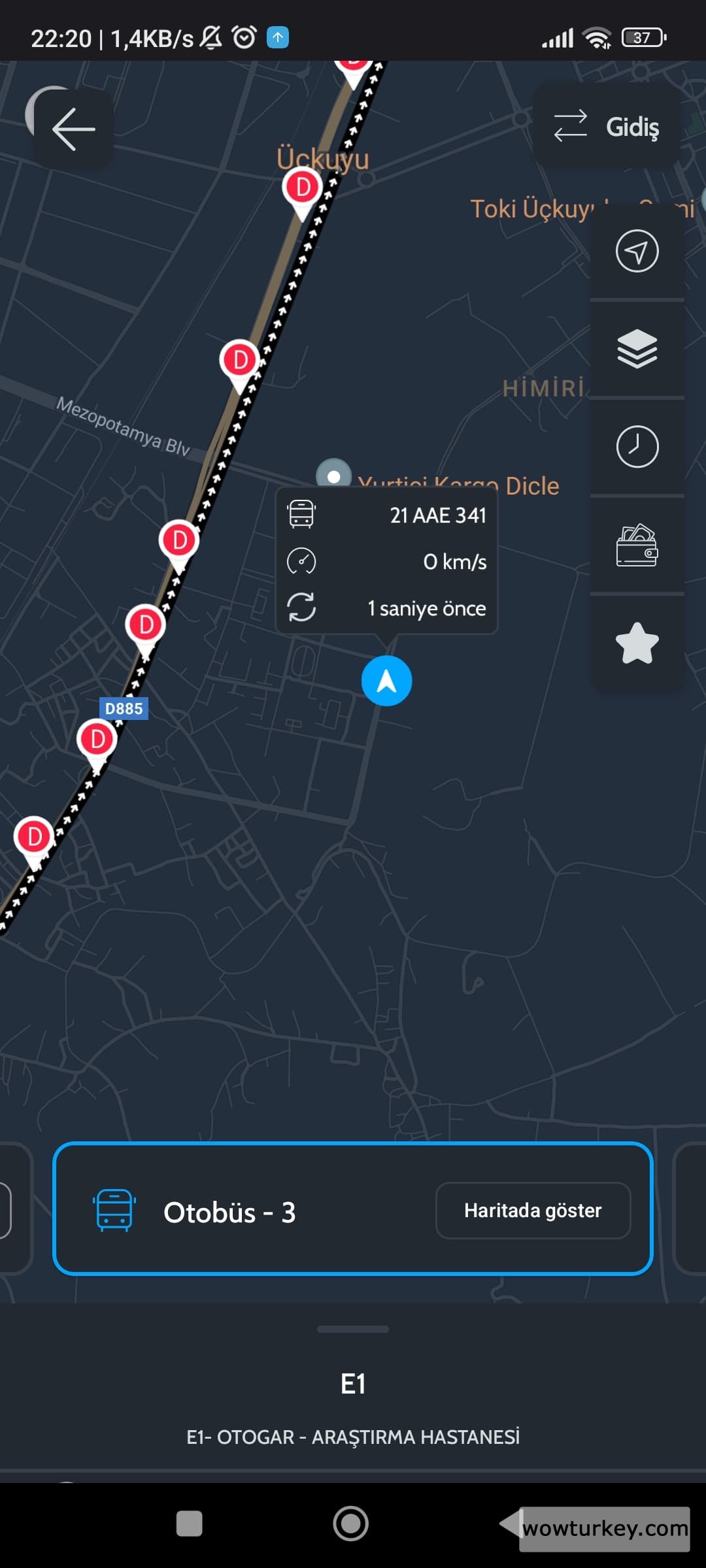Go back using the arrow button
The width and height of the screenshot is (706, 1568).
tap(73, 129)
